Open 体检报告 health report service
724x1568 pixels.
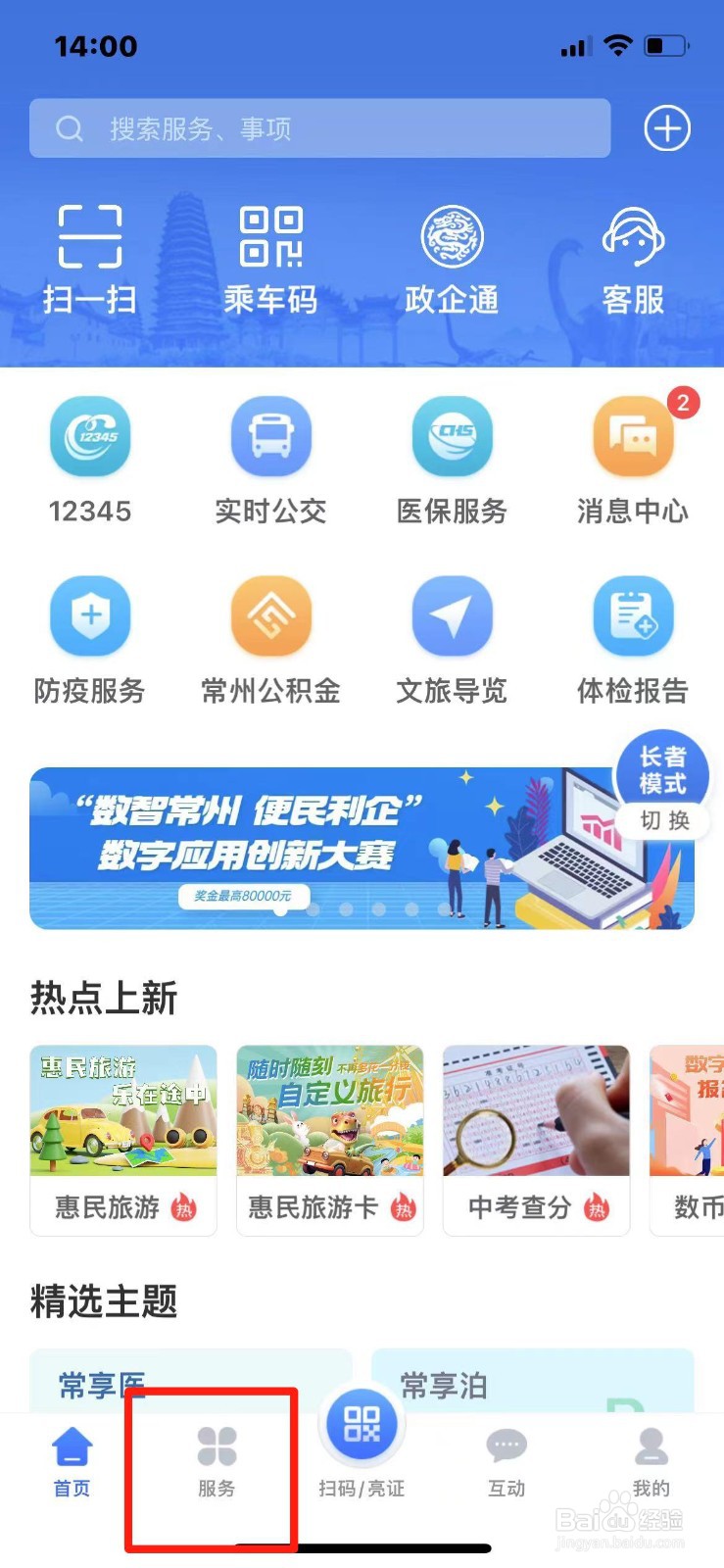tap(634, 637)
